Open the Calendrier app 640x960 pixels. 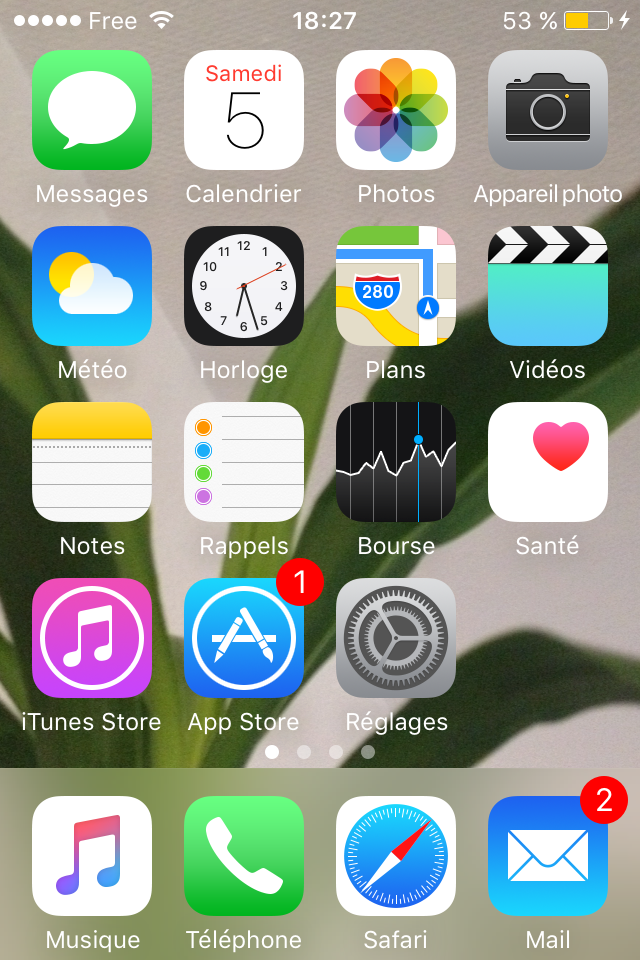[x=244, y=110]
